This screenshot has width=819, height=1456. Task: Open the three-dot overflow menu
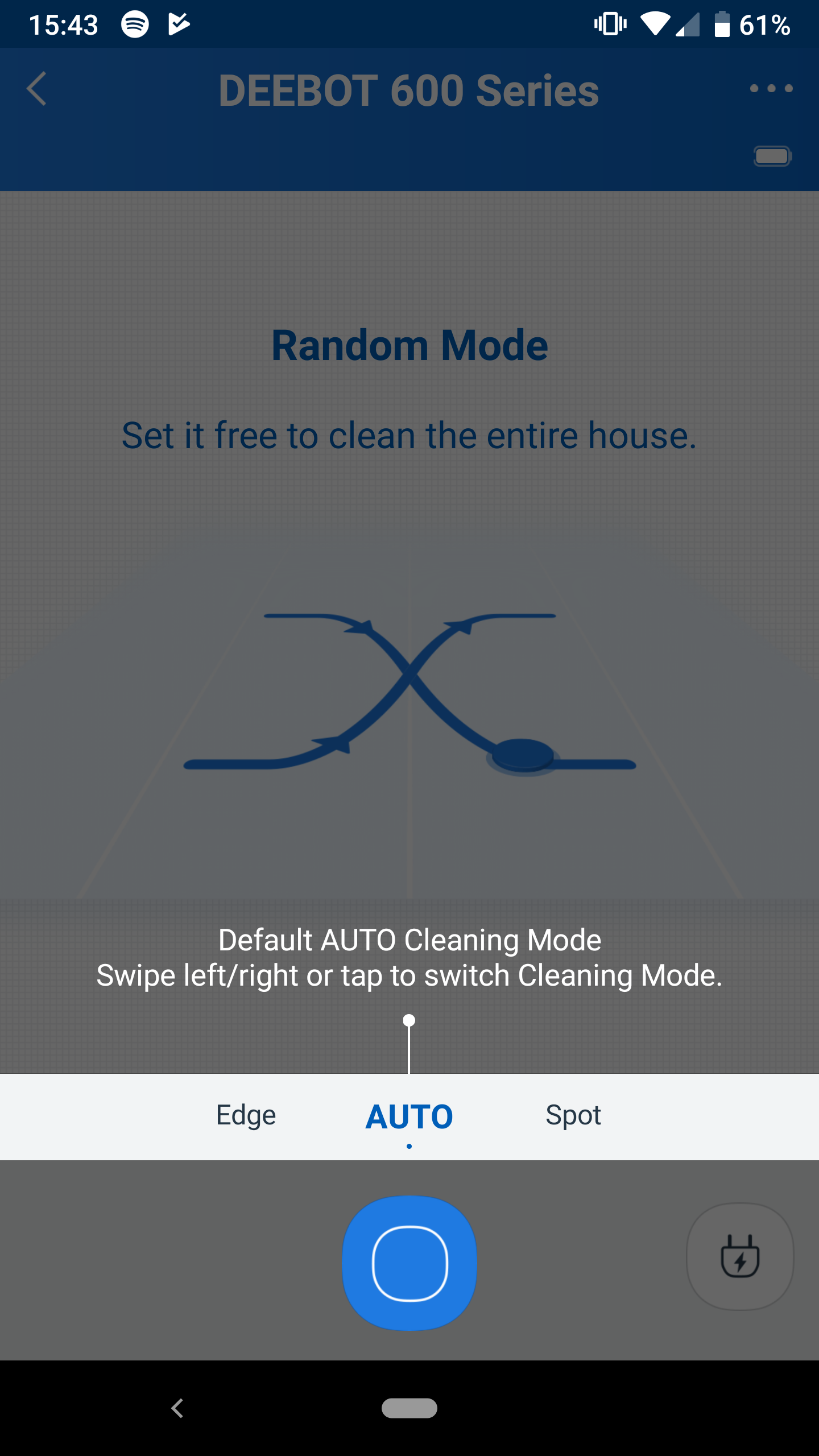(771, 88)
